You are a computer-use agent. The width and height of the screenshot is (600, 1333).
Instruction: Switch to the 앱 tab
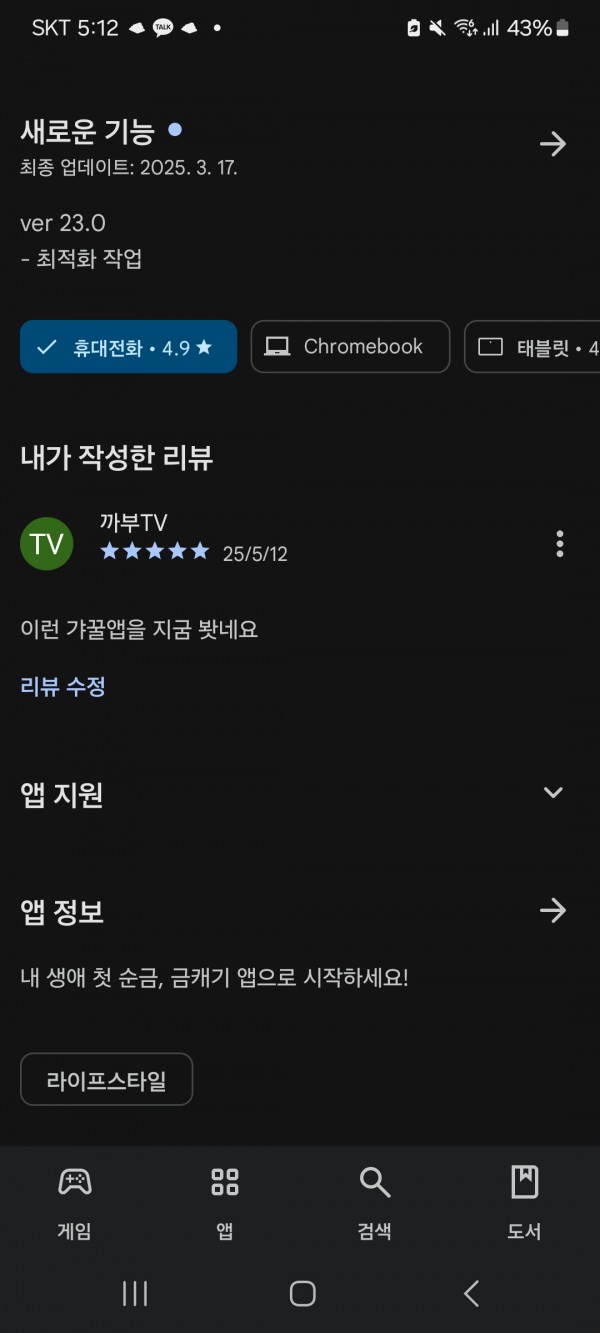point(225,1204)
